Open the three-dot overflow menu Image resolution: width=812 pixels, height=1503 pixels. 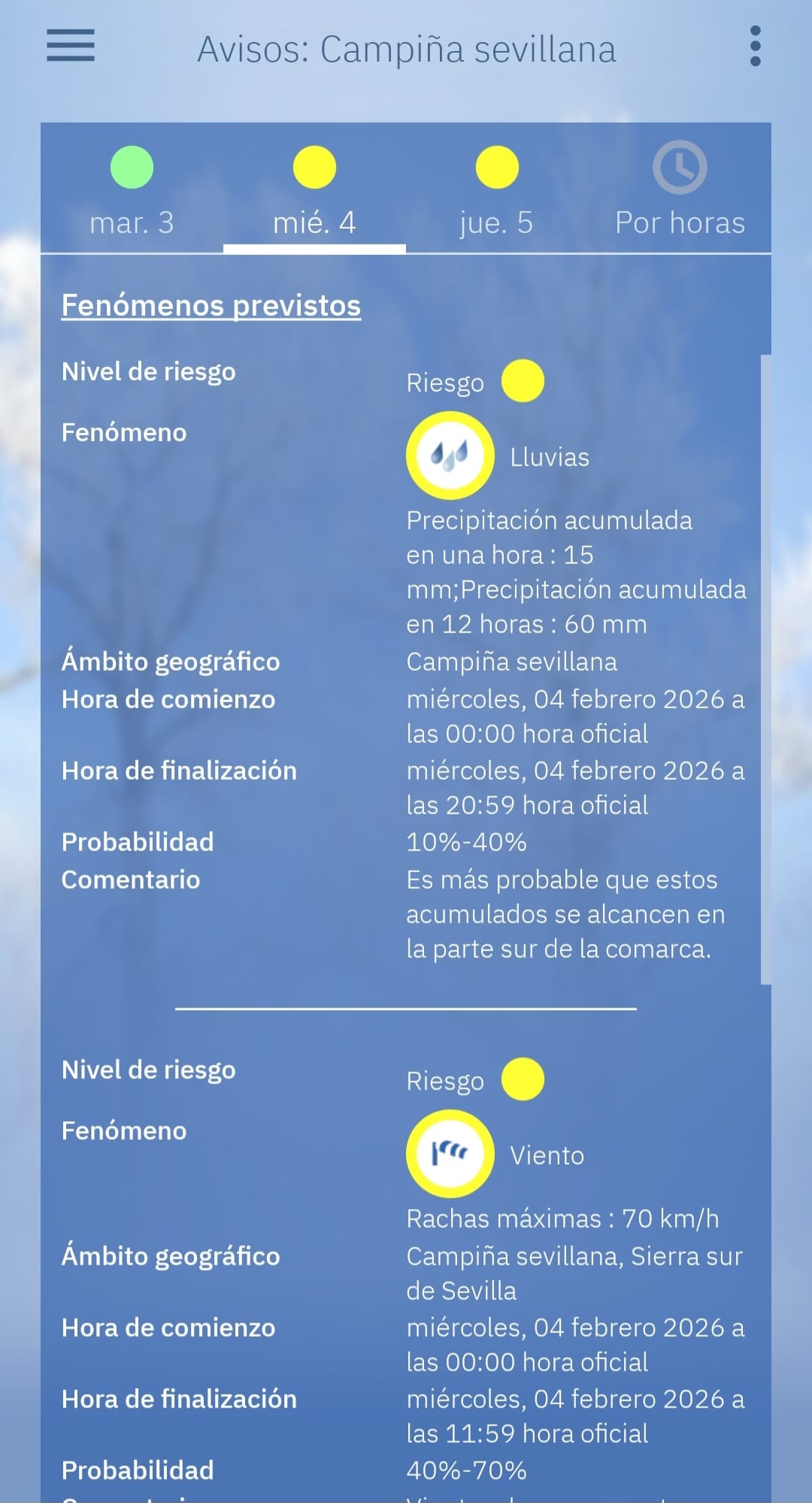pos(756,47)
